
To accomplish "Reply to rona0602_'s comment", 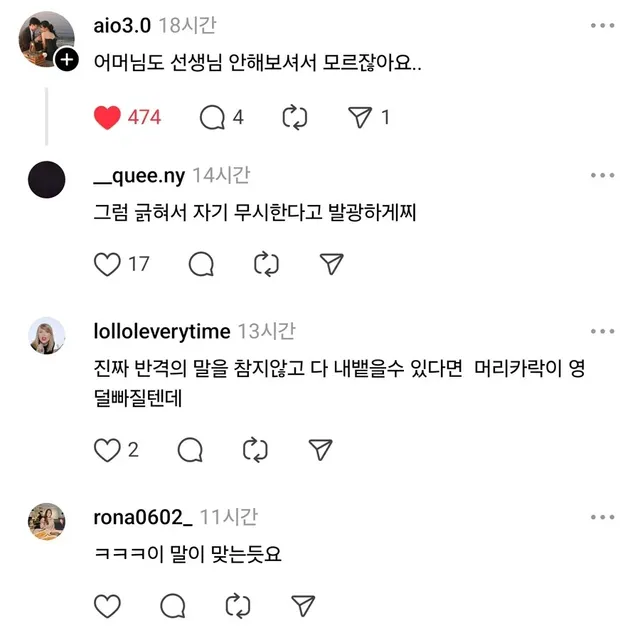I will point(172,605).
